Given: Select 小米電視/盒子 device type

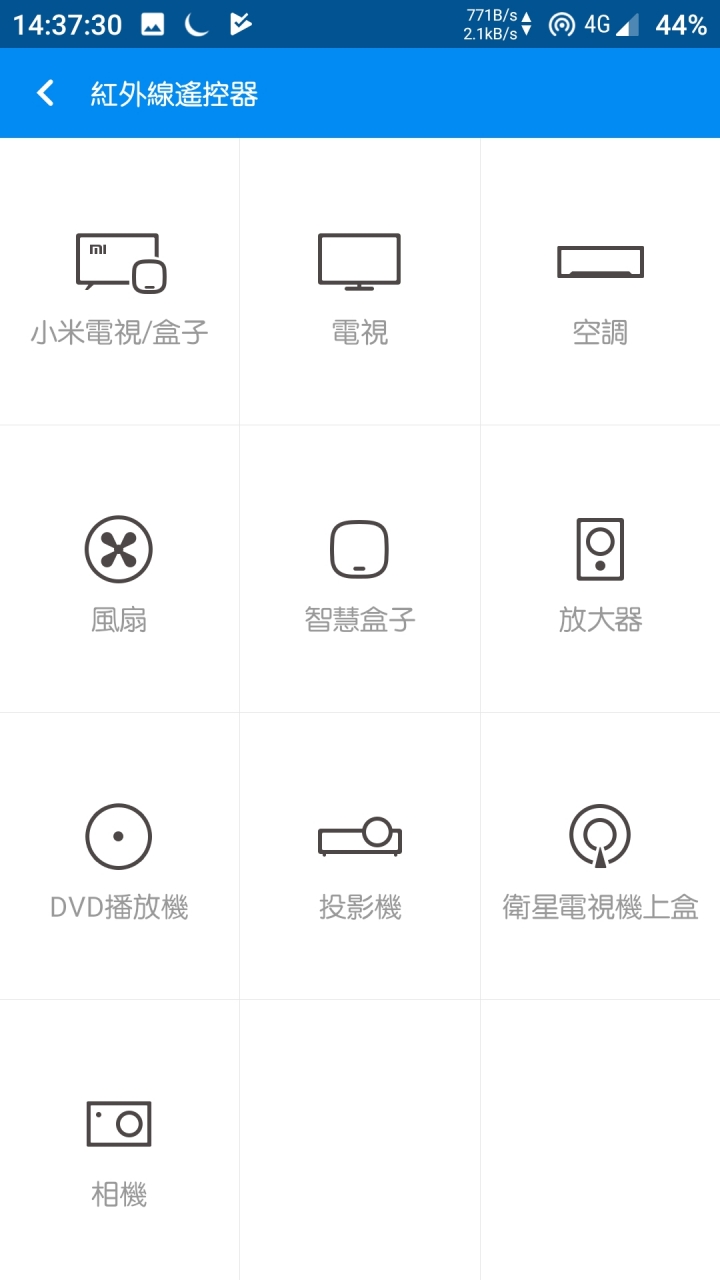Looking at the screenshot, I should (119, 282).
